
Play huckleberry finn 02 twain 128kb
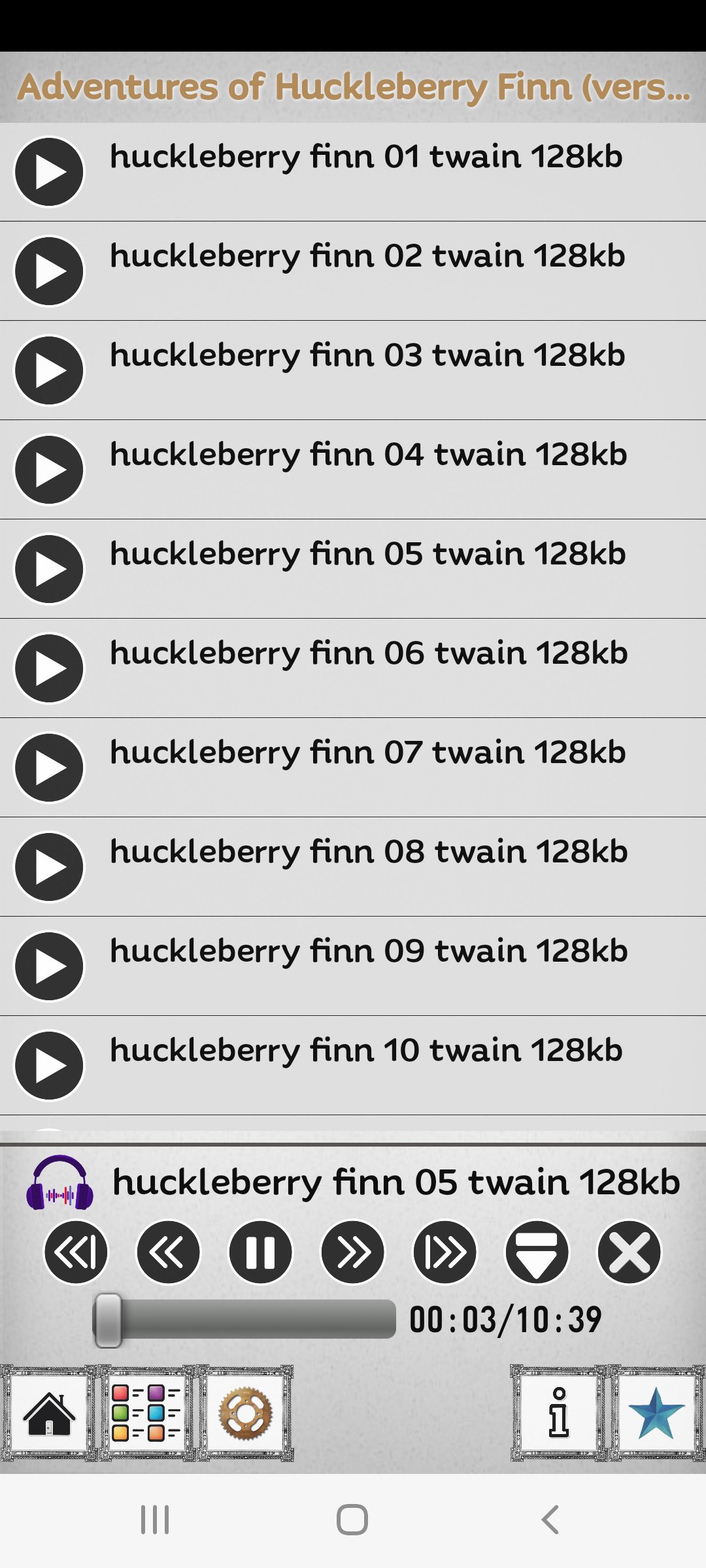49,271
